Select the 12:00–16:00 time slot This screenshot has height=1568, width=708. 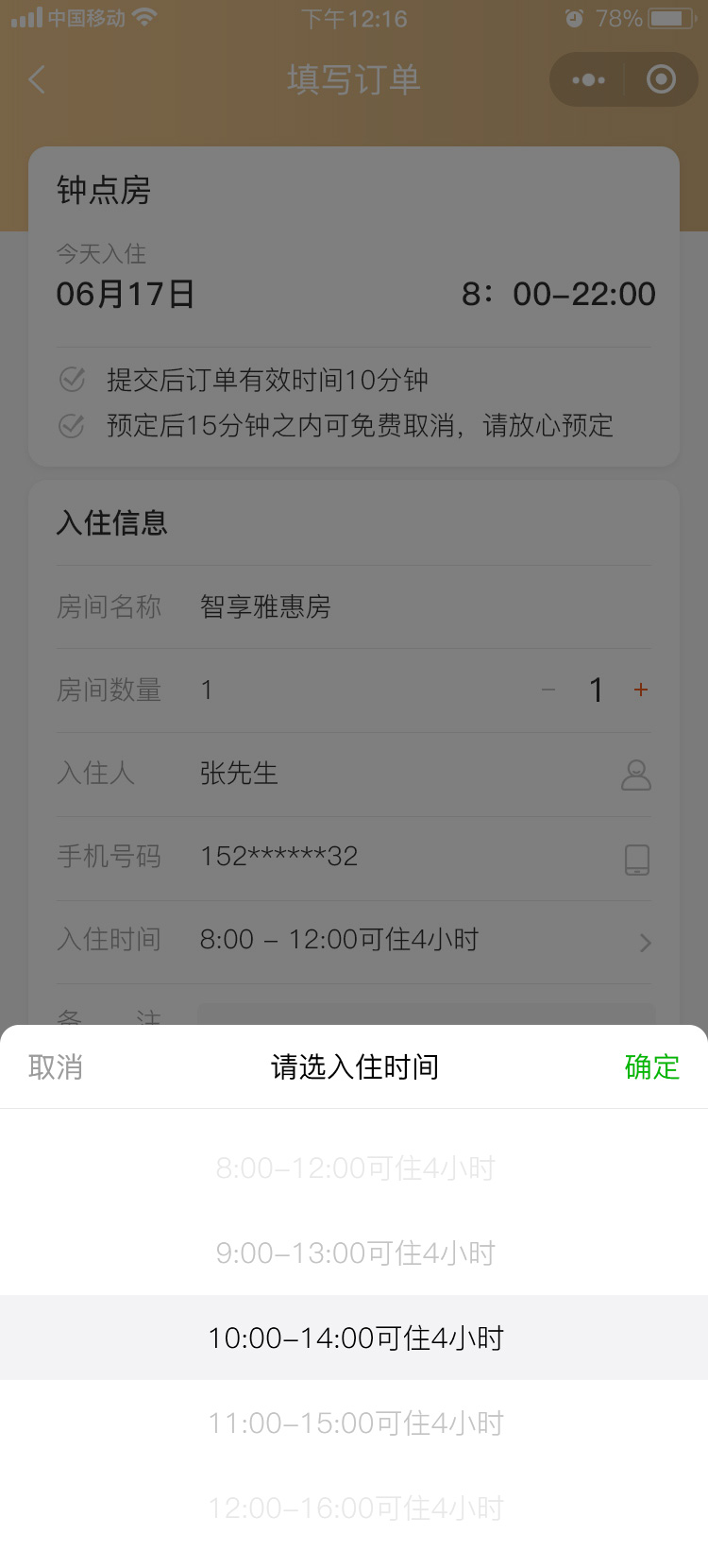pos(355,1508)
